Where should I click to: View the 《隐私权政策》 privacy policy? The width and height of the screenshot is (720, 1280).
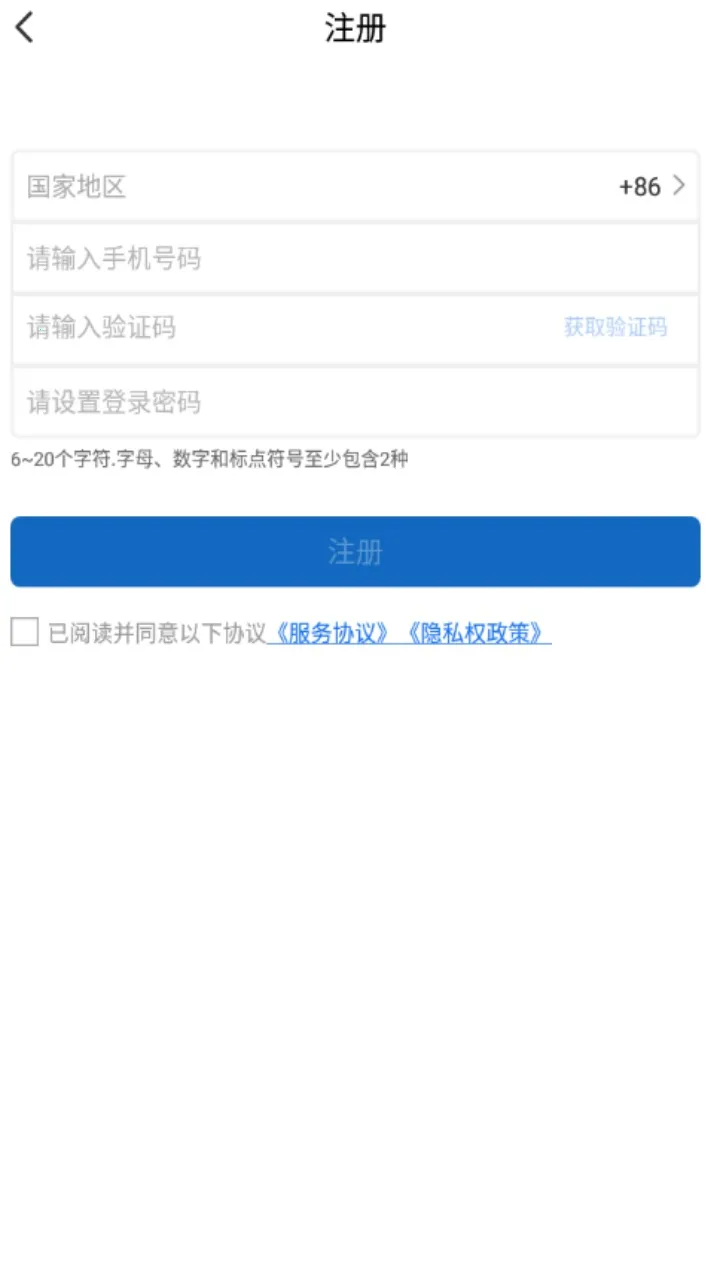coord(475,634)
